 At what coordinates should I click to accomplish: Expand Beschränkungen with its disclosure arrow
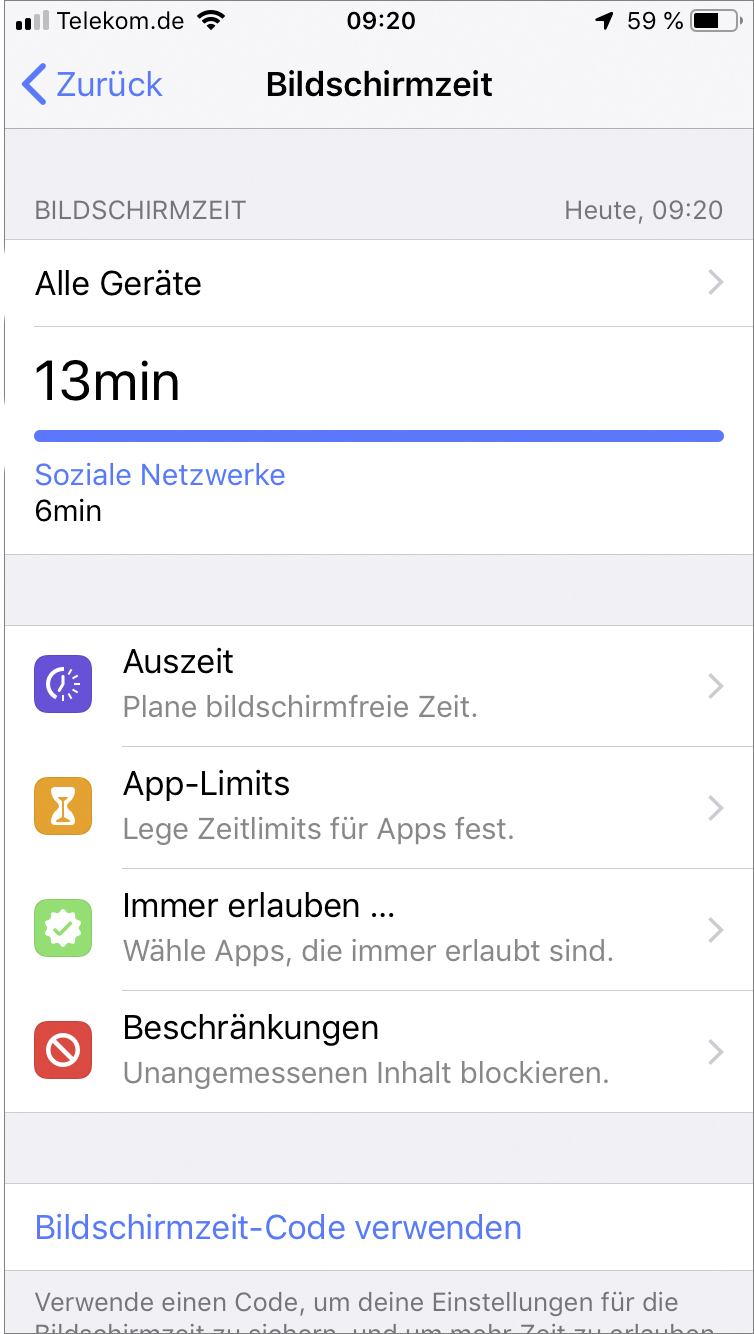coord(714,1050)
